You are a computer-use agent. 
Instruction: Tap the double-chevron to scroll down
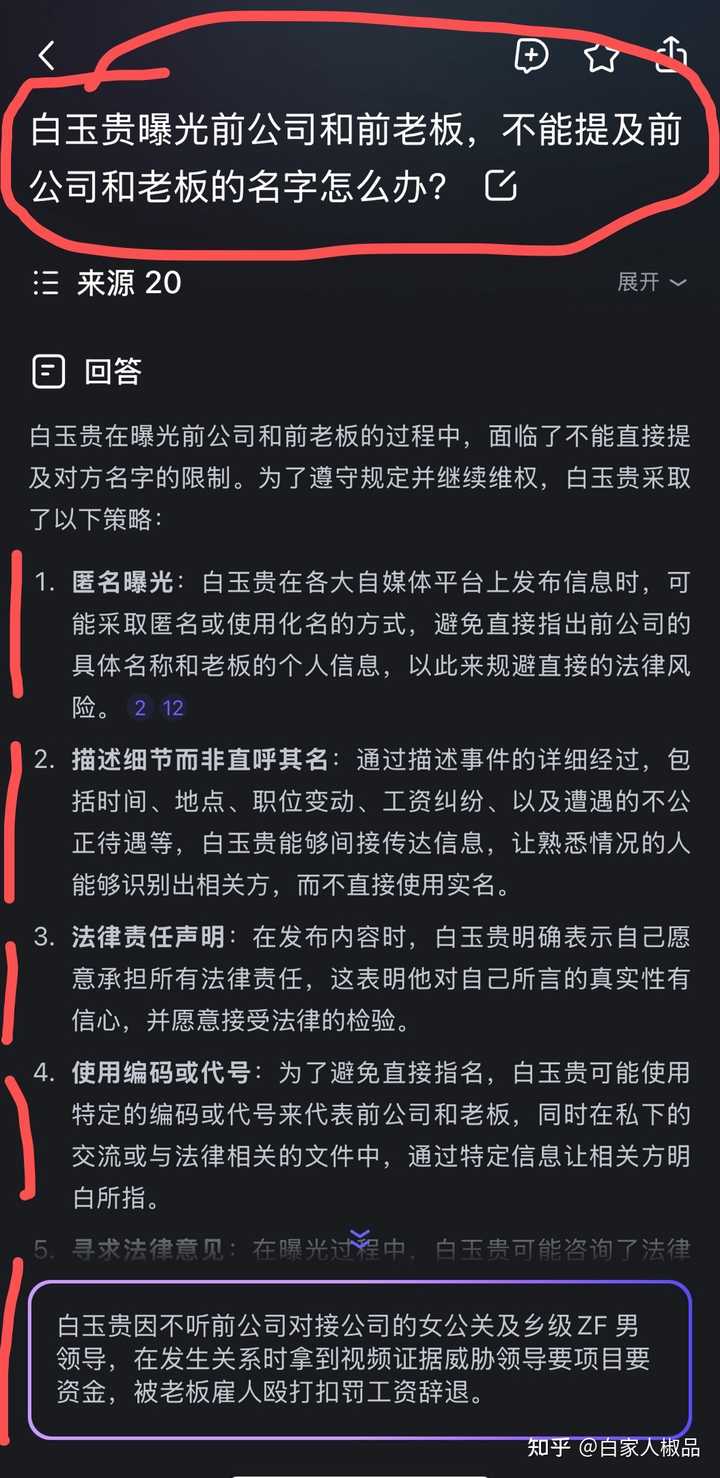(360, 1240)
